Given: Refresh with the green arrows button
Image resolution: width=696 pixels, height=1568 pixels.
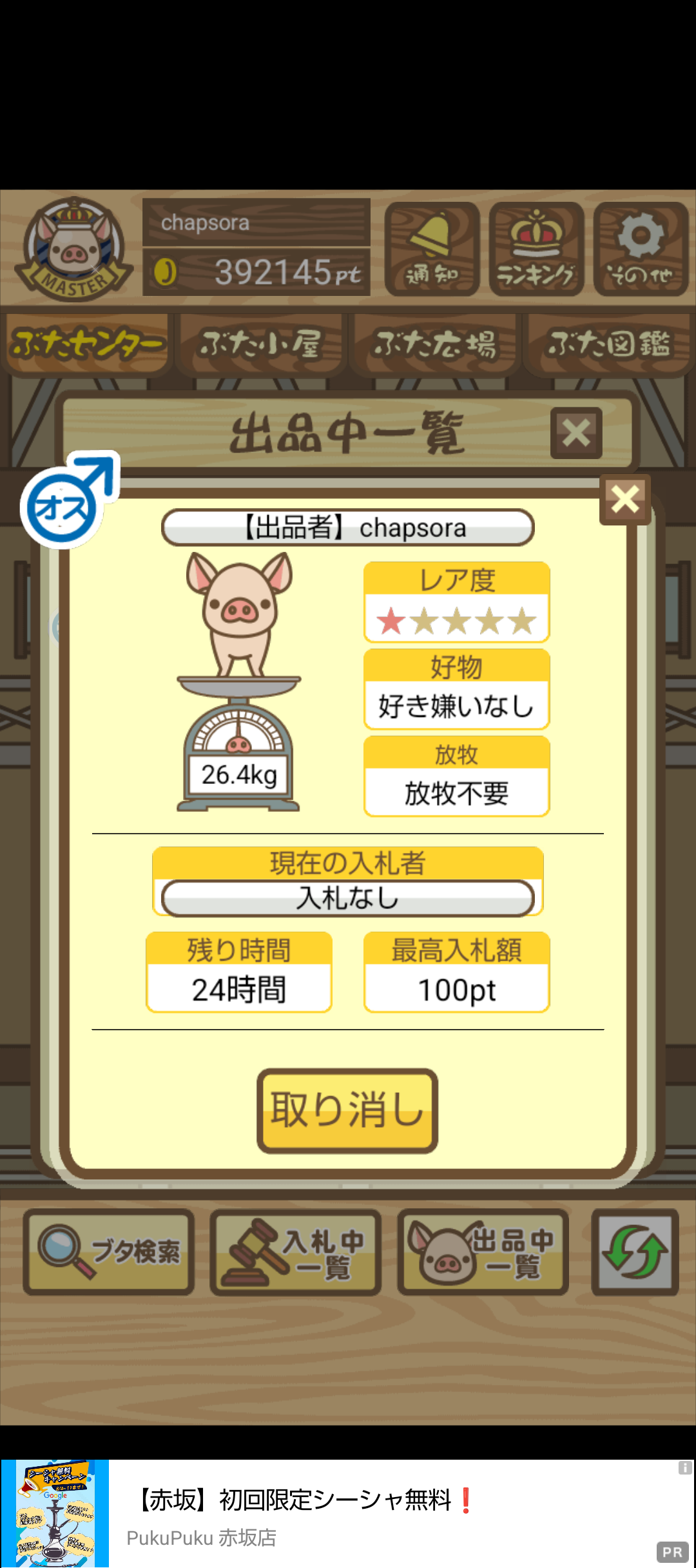Looking at the screenshot, I should tap(635, 1252).
